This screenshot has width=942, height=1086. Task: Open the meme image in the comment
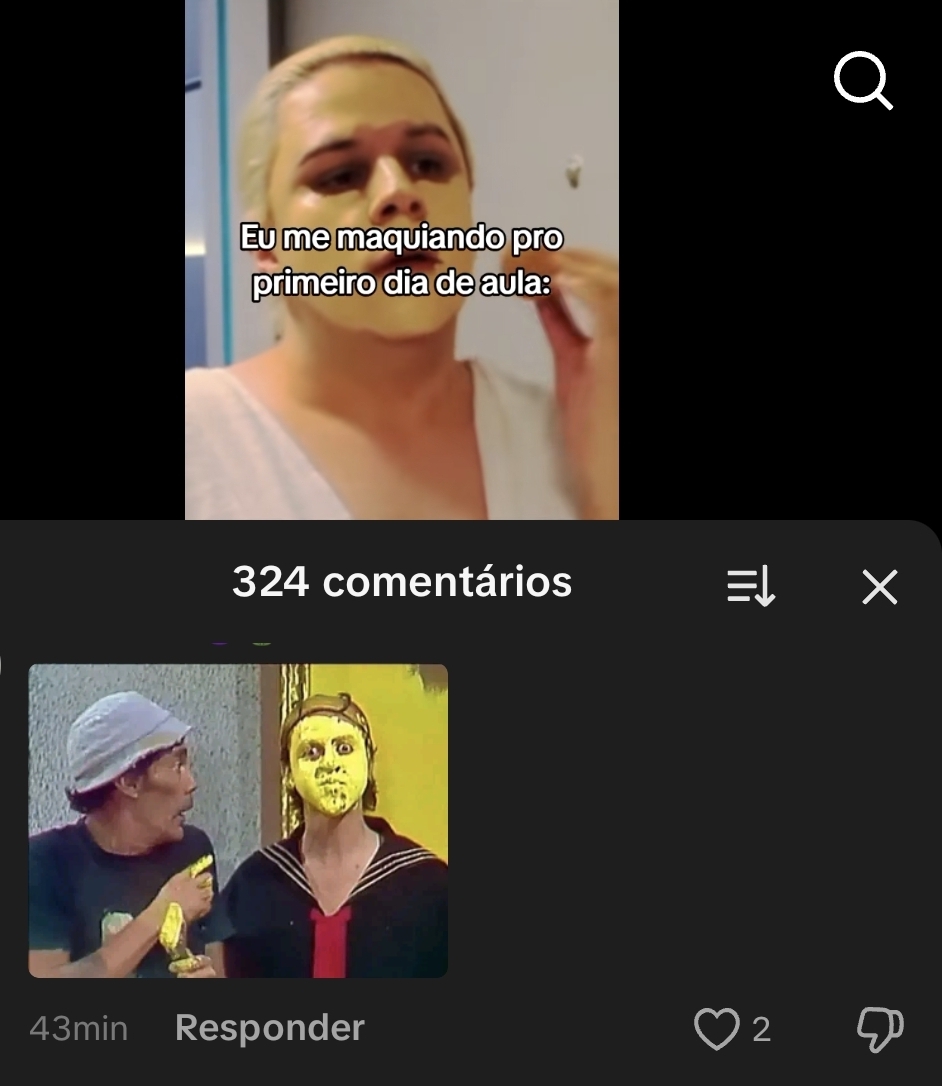[x=238, y=820]
